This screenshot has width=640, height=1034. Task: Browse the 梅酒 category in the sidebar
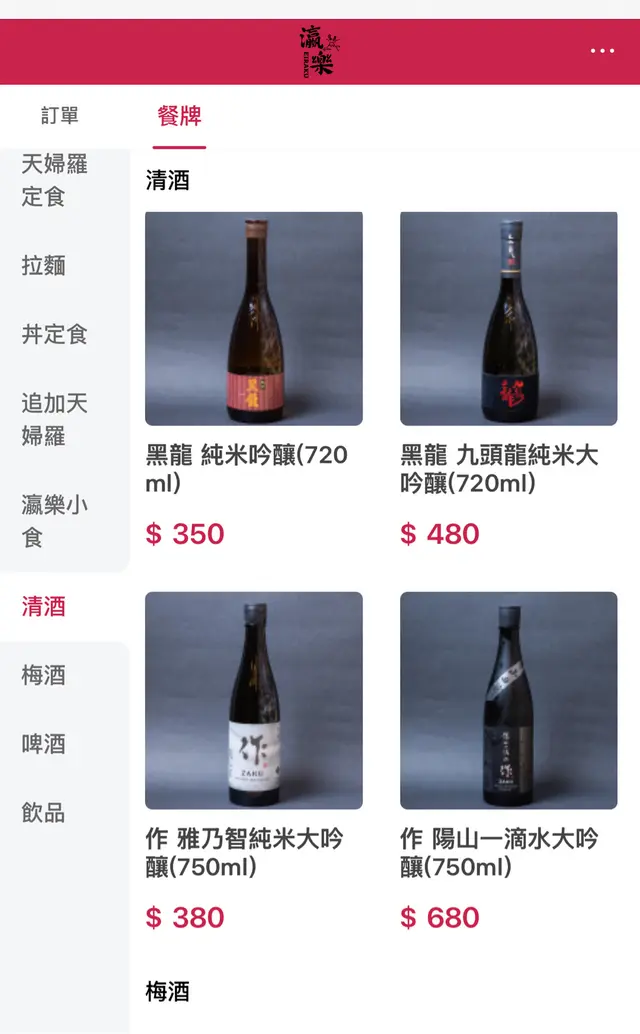(x=44, y=675)
